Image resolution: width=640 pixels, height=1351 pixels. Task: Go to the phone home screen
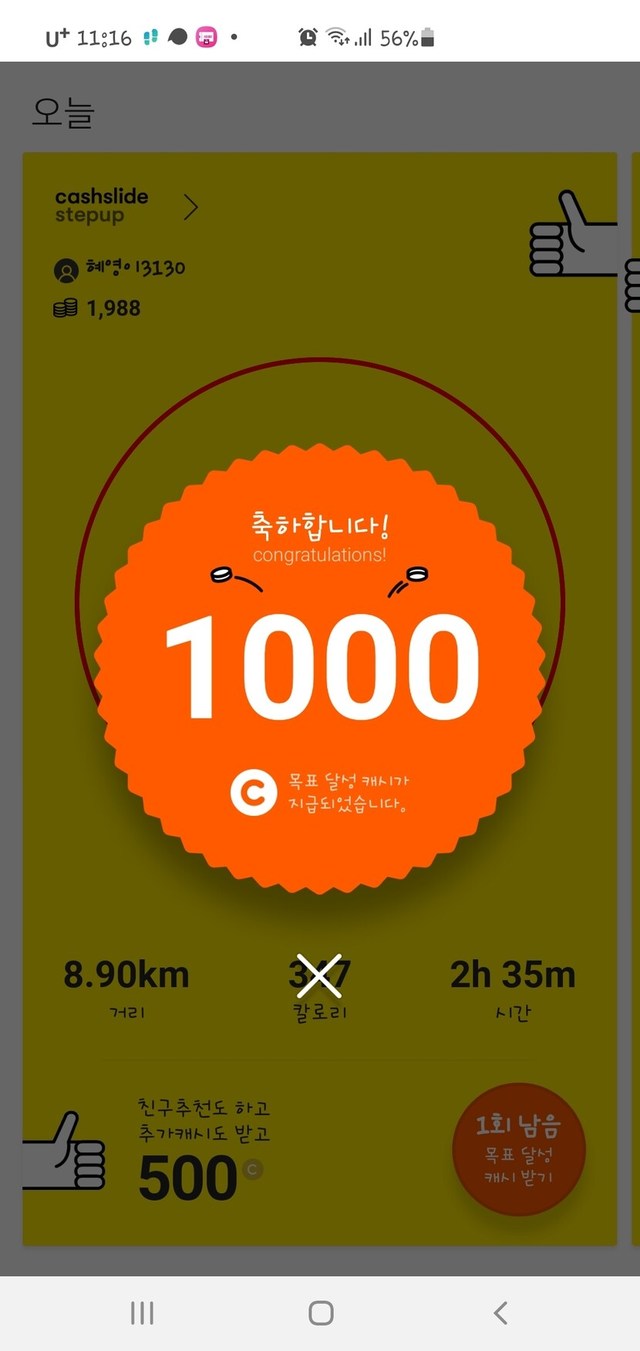coord(320,1313)
